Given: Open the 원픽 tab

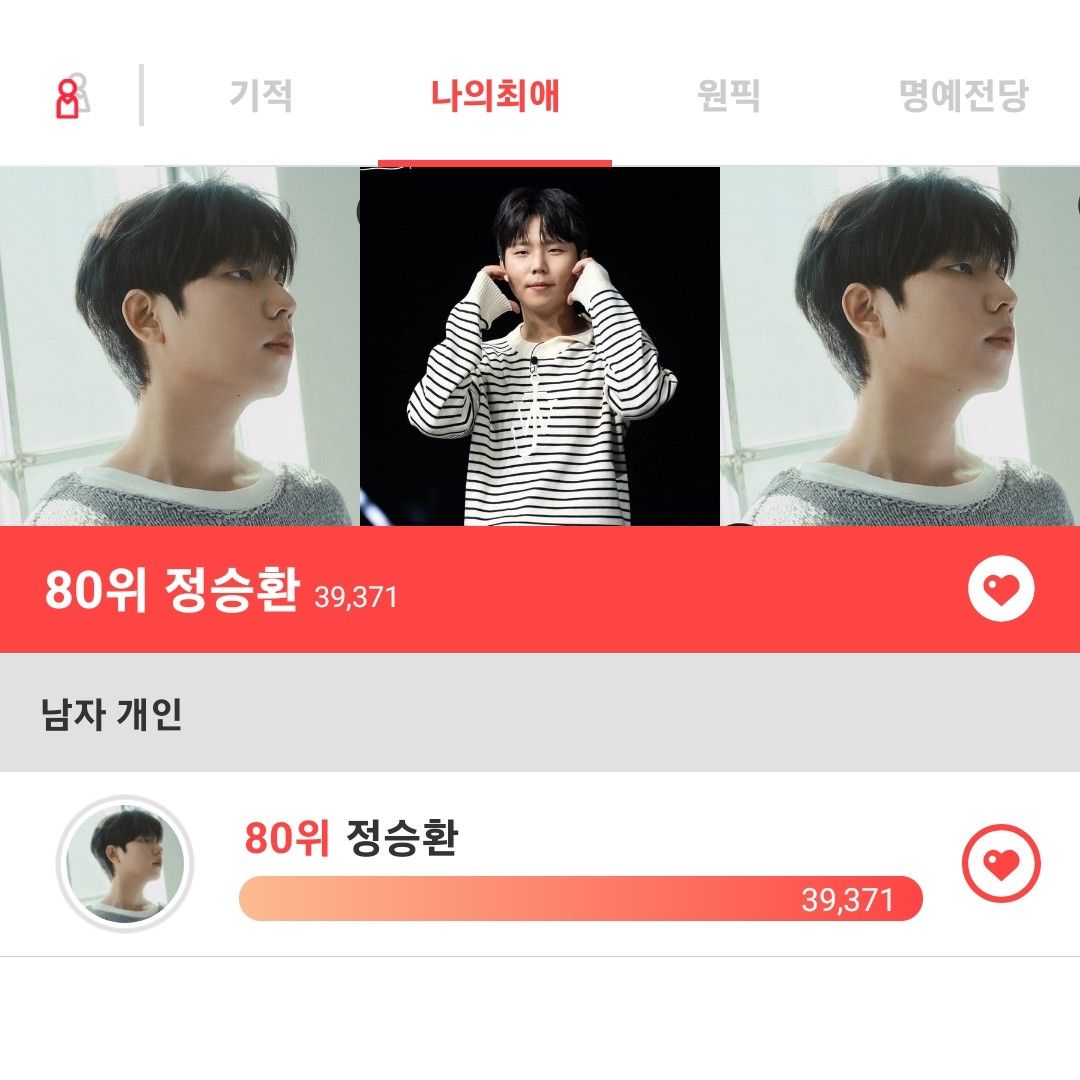Looking at the screenshot, I should pyautogui.click(x=728, y=96).
